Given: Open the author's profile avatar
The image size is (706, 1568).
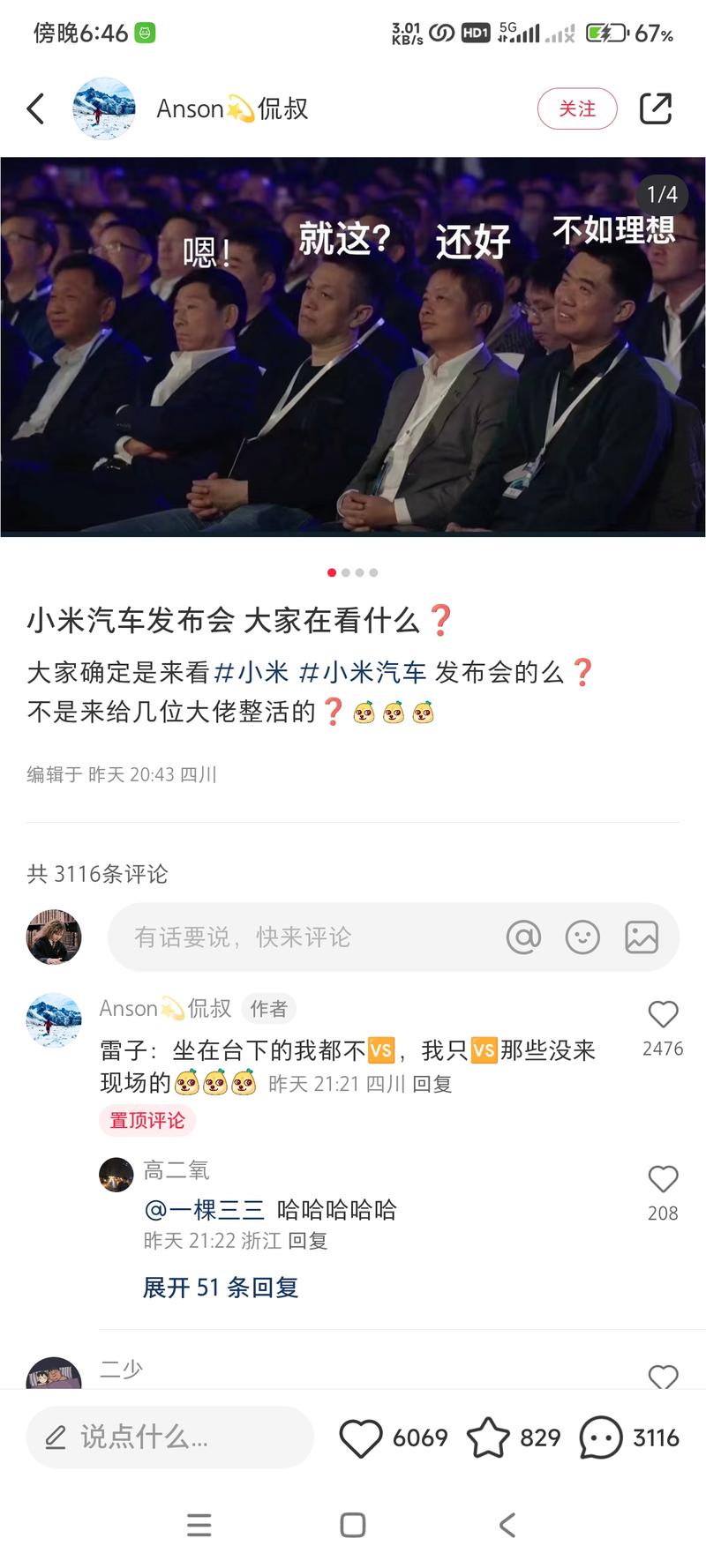Looking at the screenshot, I should [104, 108].
